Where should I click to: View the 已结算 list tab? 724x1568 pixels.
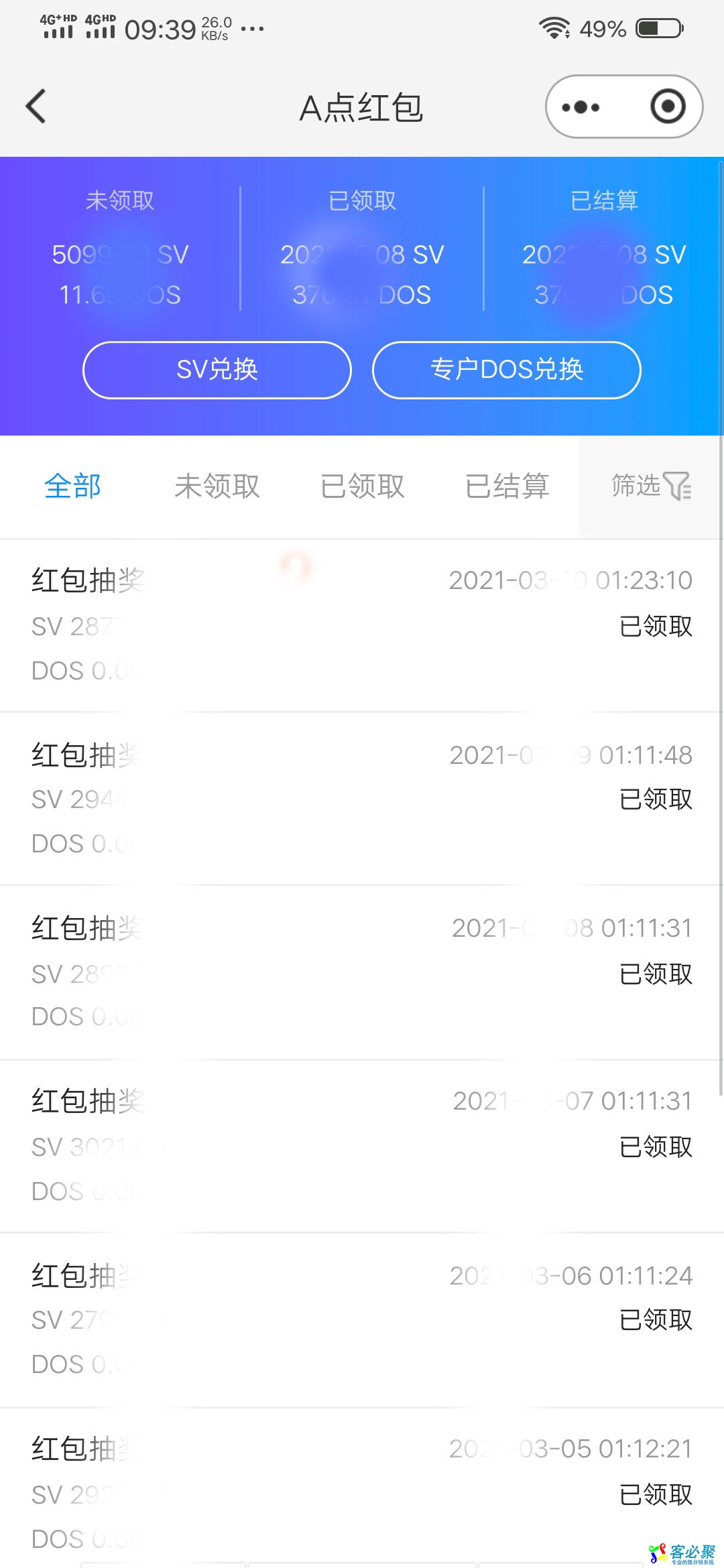[x=507, y=486]
